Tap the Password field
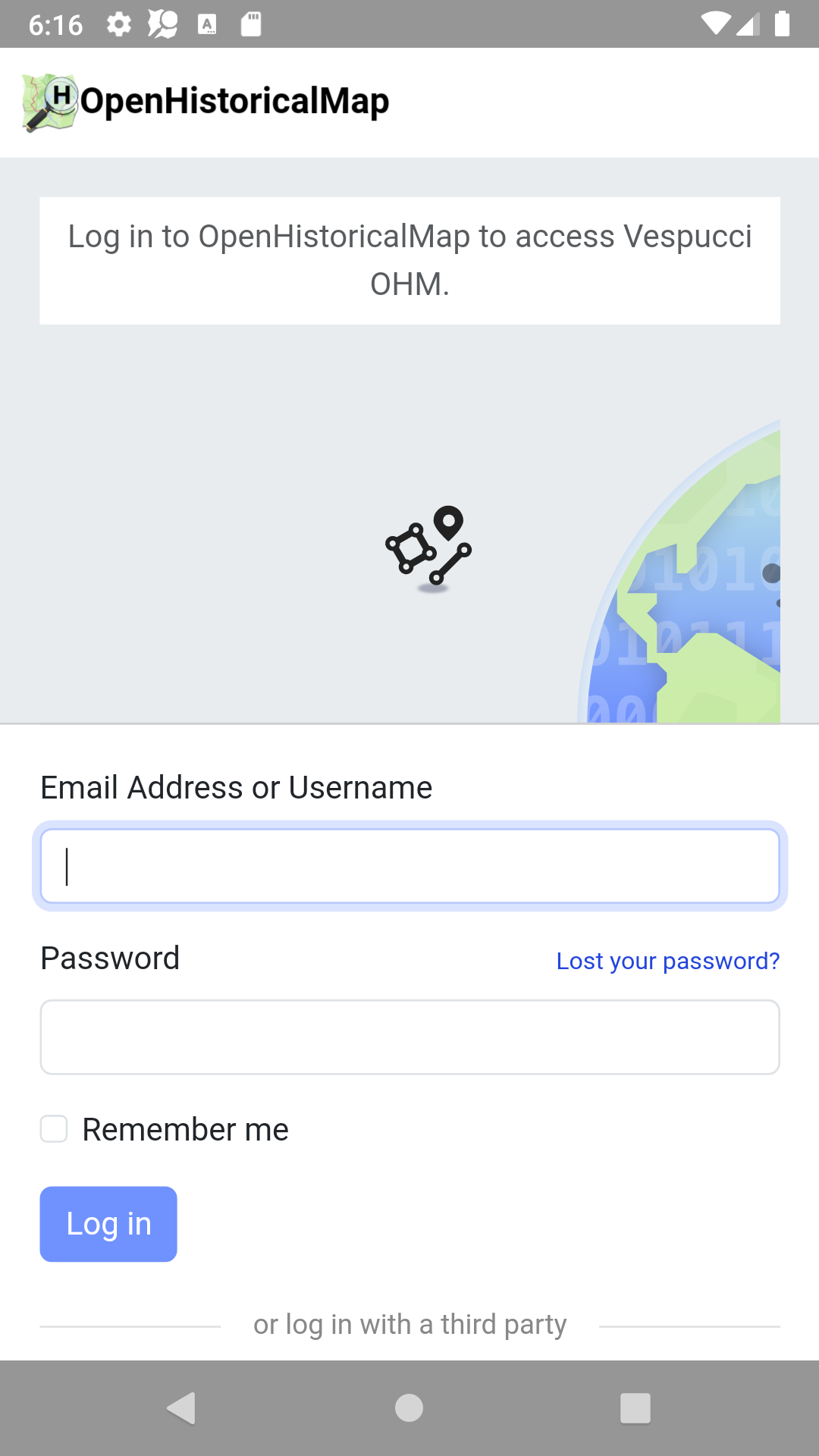 coord(409,1037)
